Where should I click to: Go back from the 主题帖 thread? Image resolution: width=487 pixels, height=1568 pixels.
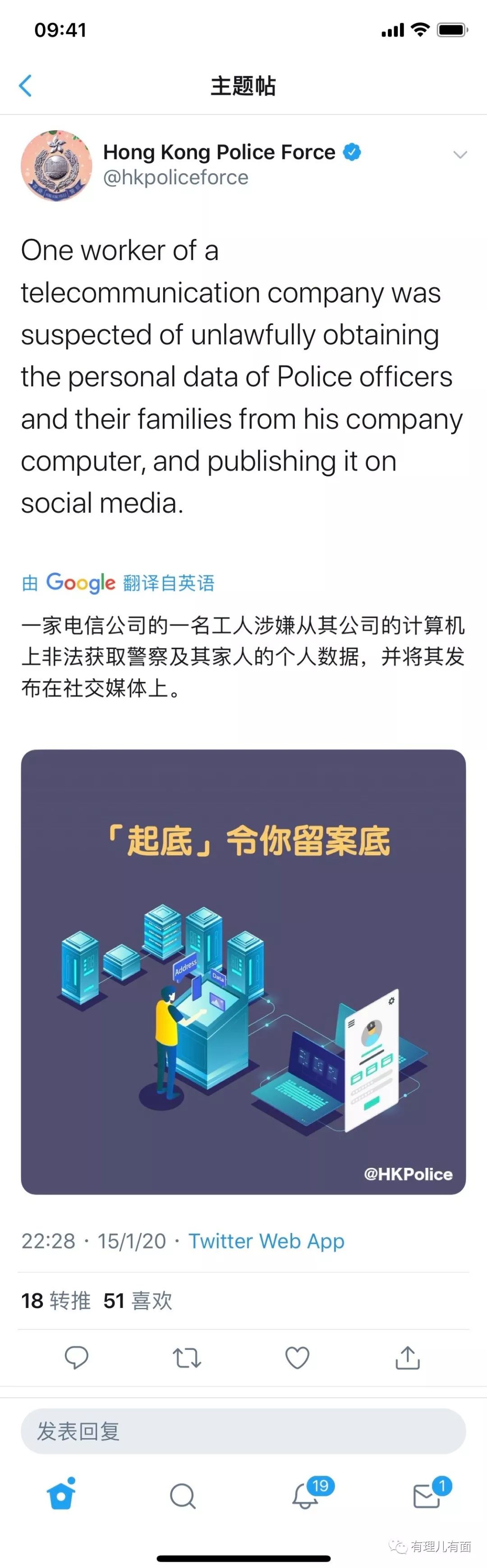pos(26,86)
